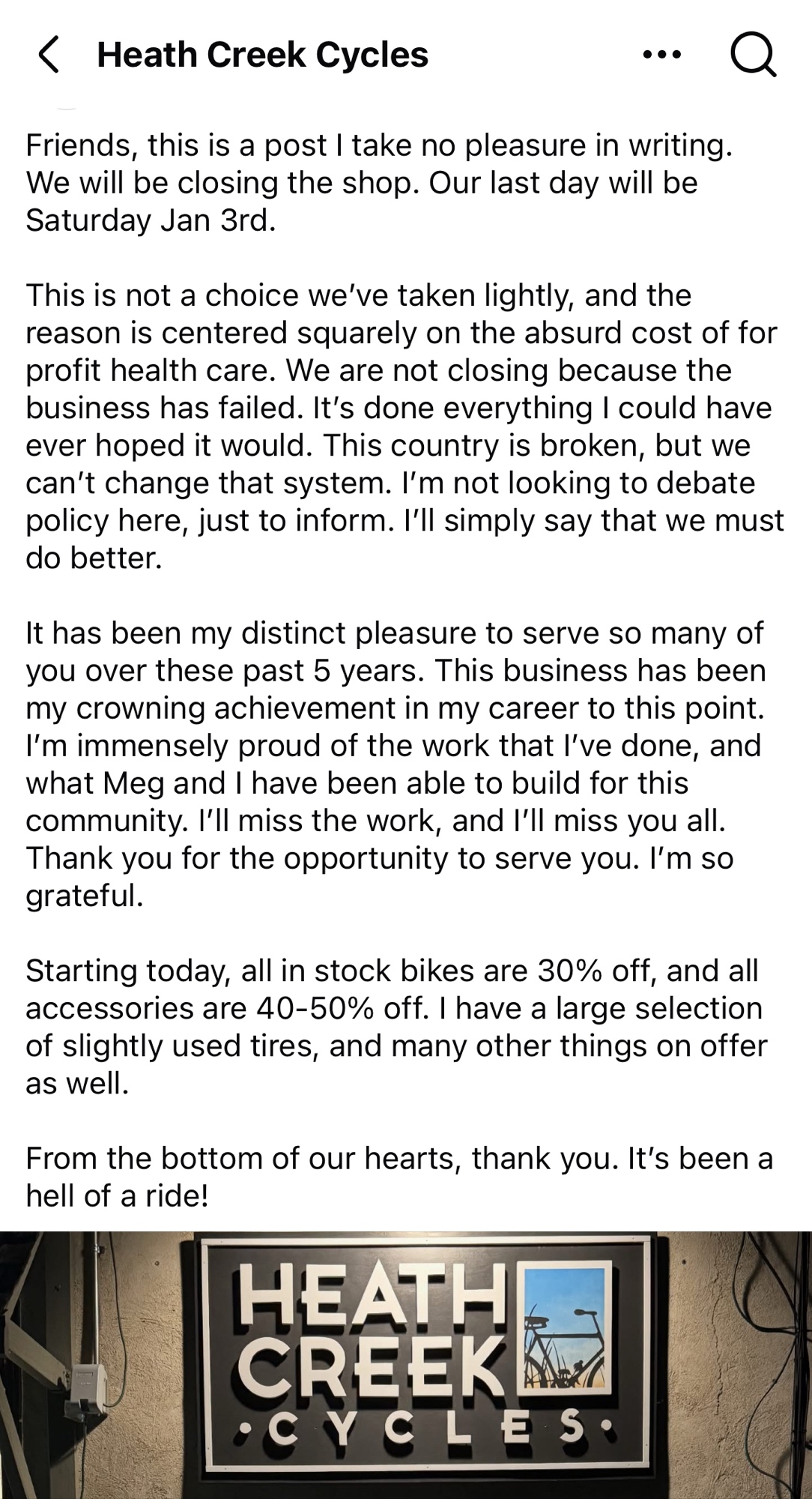Search within Heath Creek Cycles page
Image resolution: width=812 pixels, height=1499 pixels.
(x=753, y=55)
